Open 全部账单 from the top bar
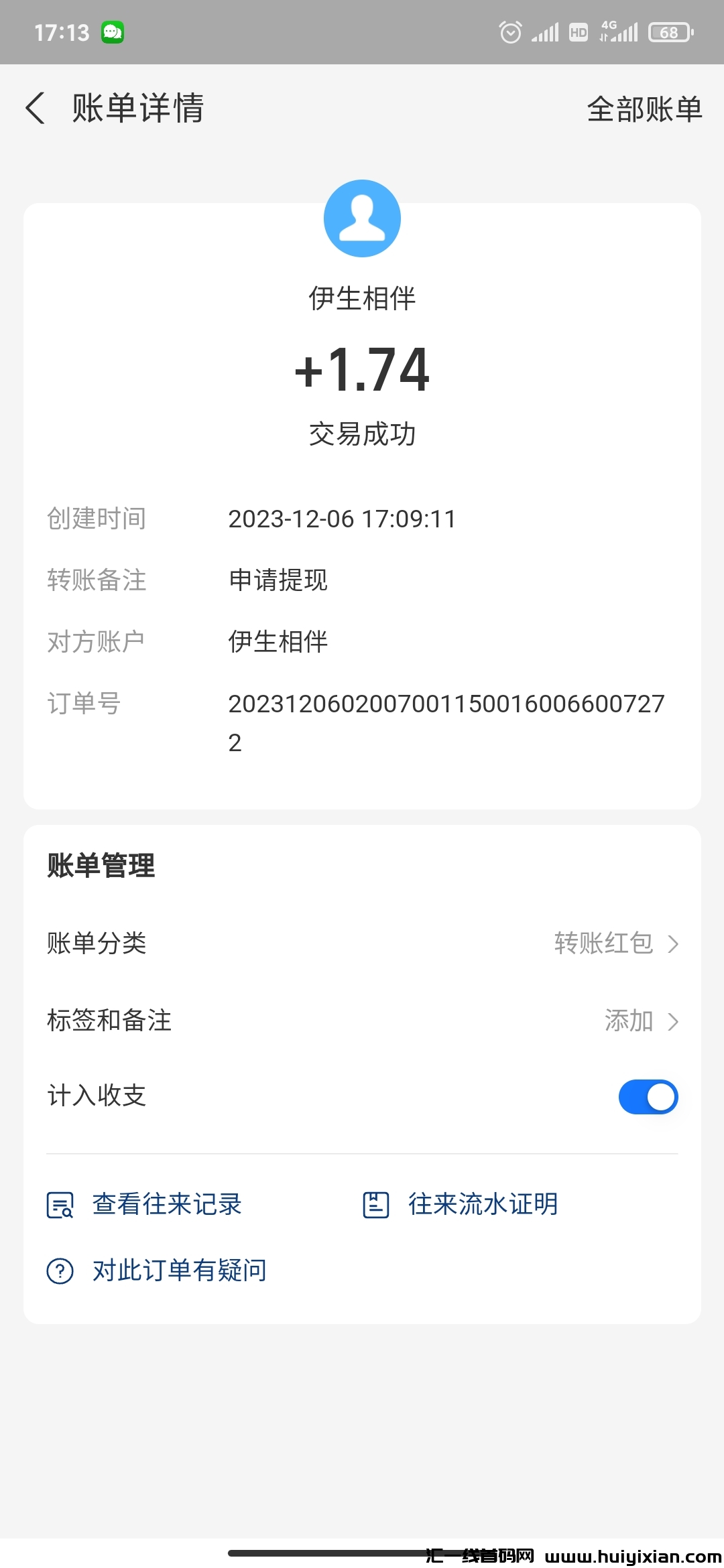Image resolution: width=724 pixels, height=1568 pixels. (644, 109)
